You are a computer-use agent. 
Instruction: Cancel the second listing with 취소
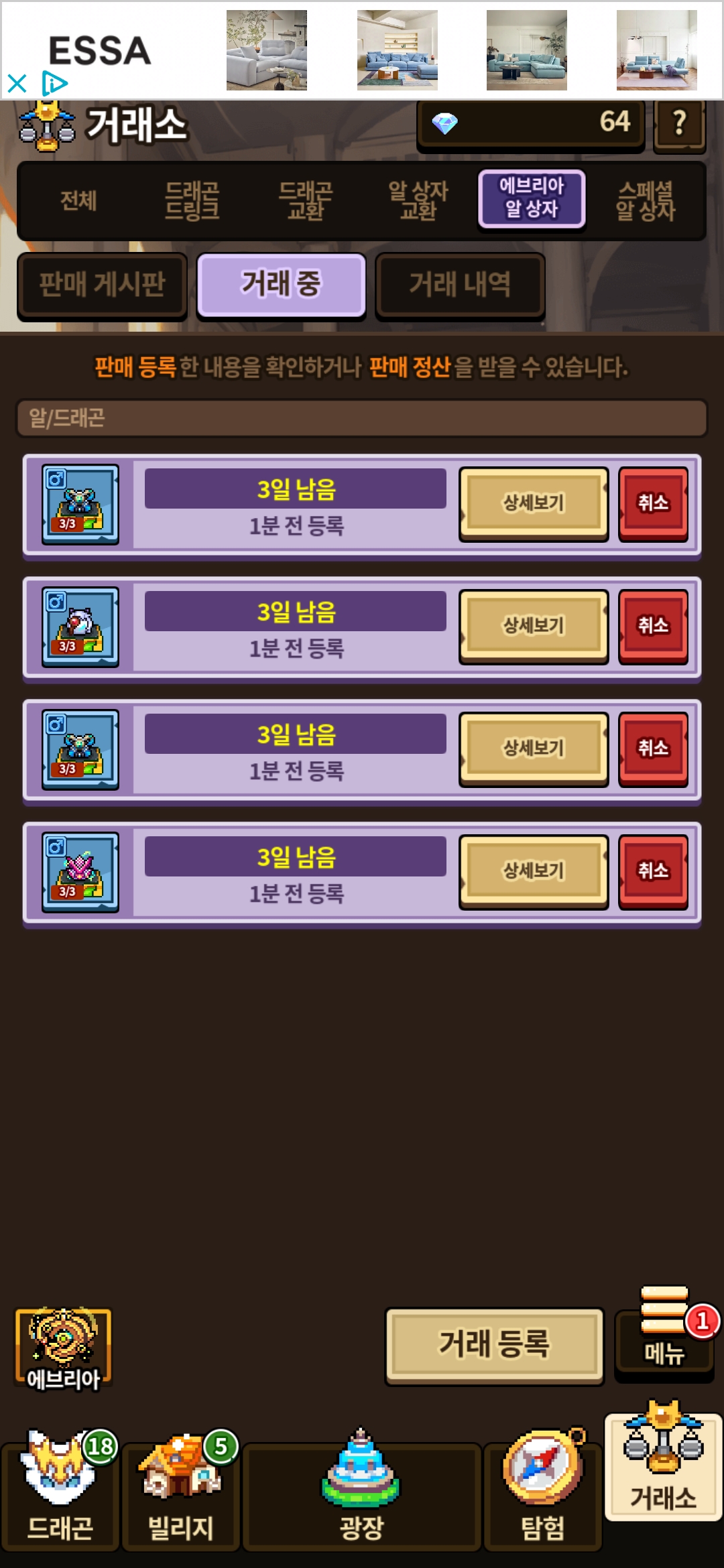[x=653, y=627]
